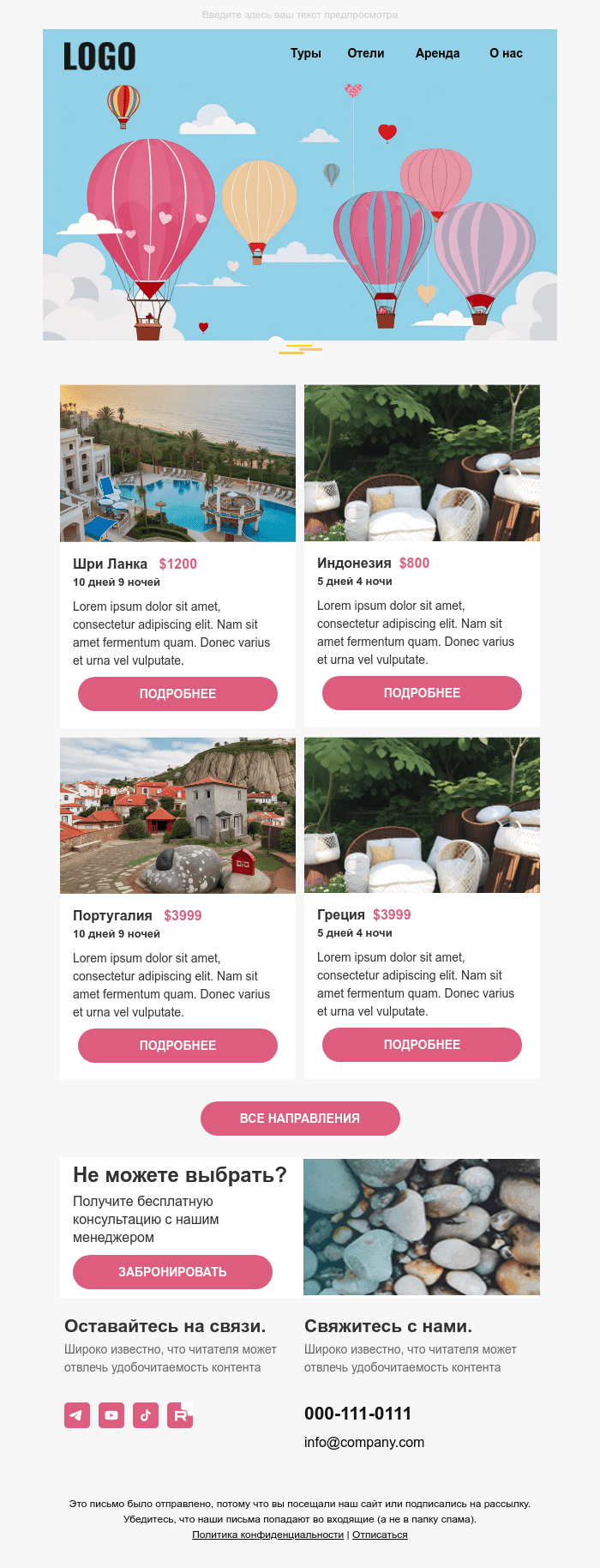Screen dimensions: 600x1568
Task: Open the YouTube social icon
Action: [111, 1415]
